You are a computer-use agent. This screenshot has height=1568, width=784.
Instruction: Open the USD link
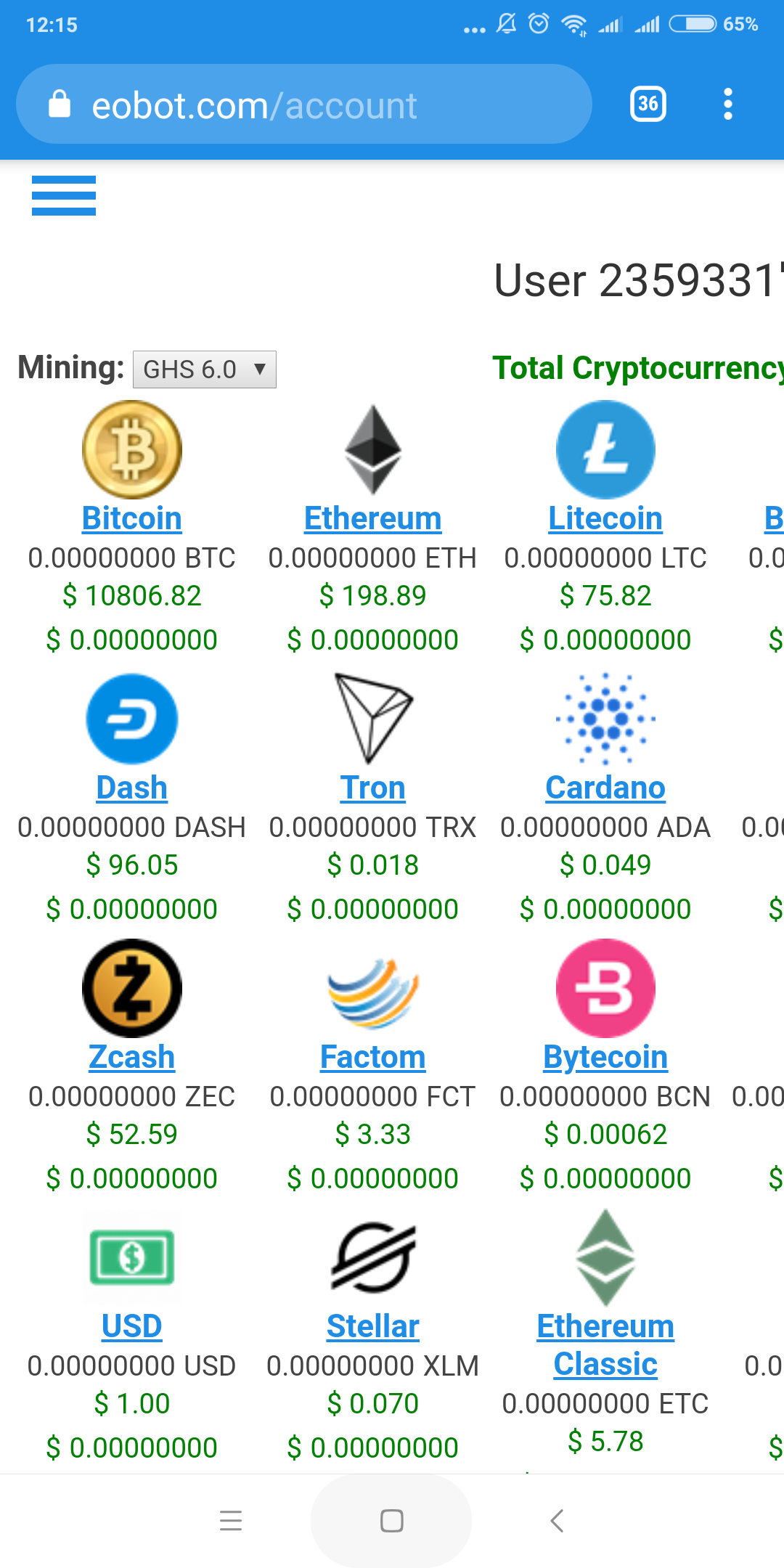point(131,1326)
